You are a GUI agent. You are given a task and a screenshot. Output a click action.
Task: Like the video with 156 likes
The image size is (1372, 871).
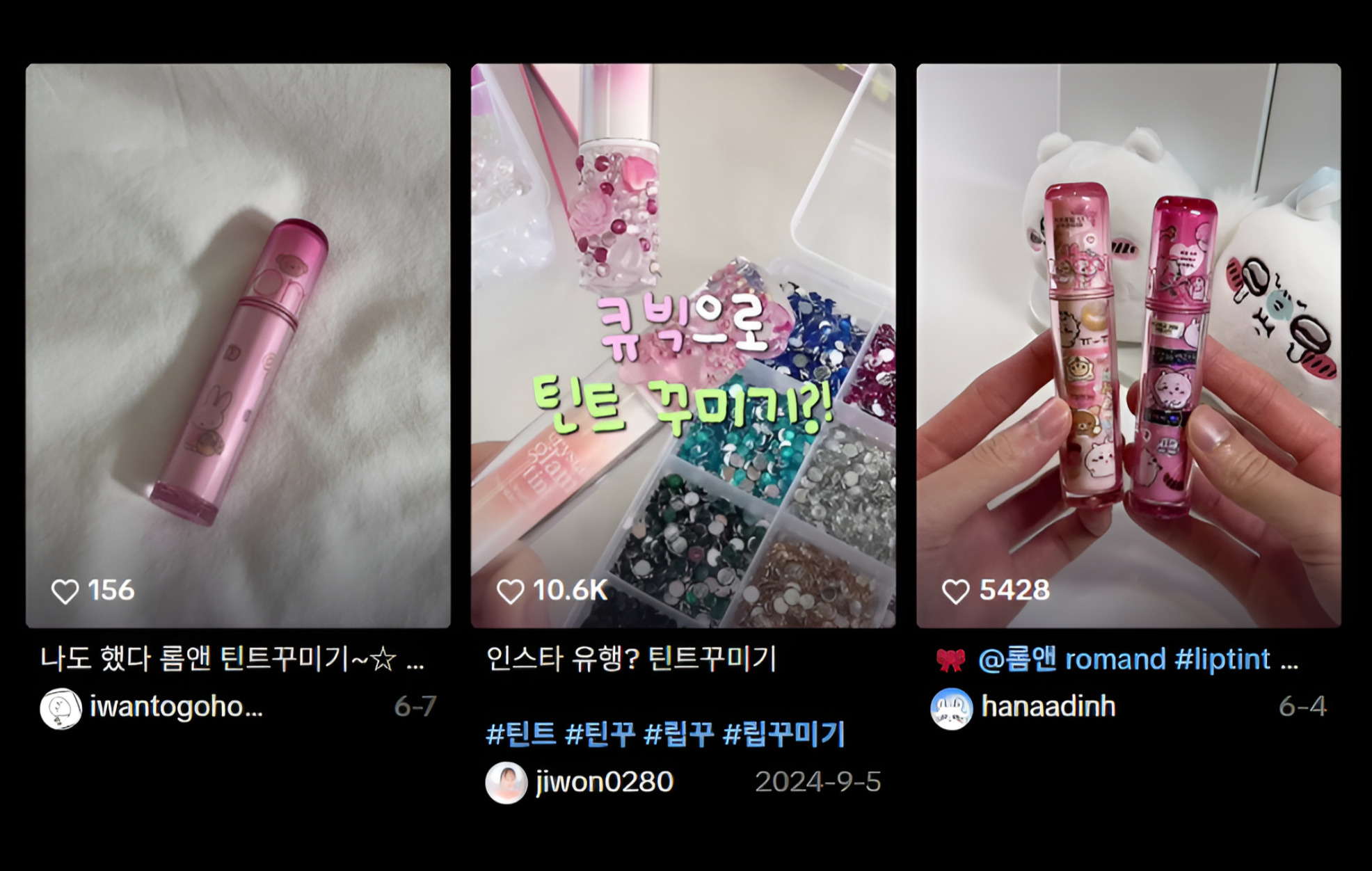tap(65, 591)
